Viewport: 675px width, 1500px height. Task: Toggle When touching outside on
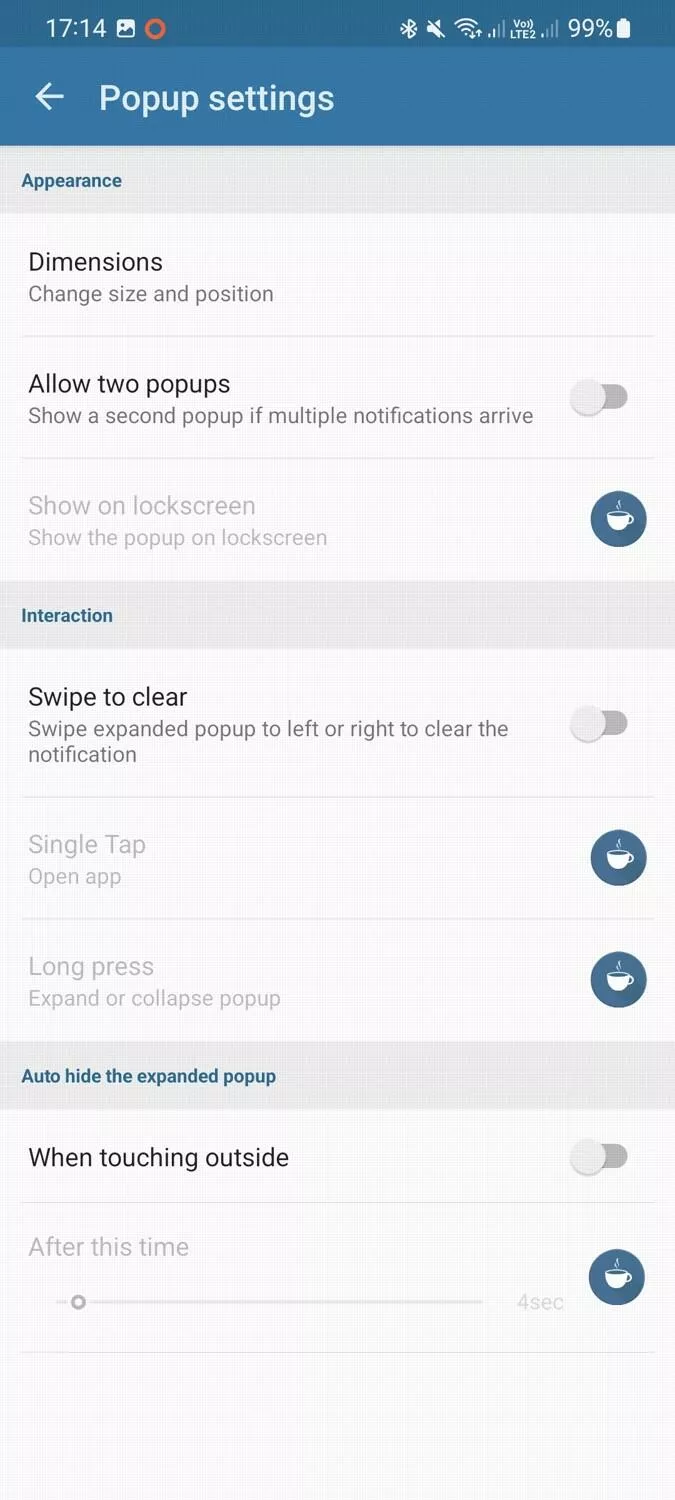pyautogui.click(x=600, y=1157)
